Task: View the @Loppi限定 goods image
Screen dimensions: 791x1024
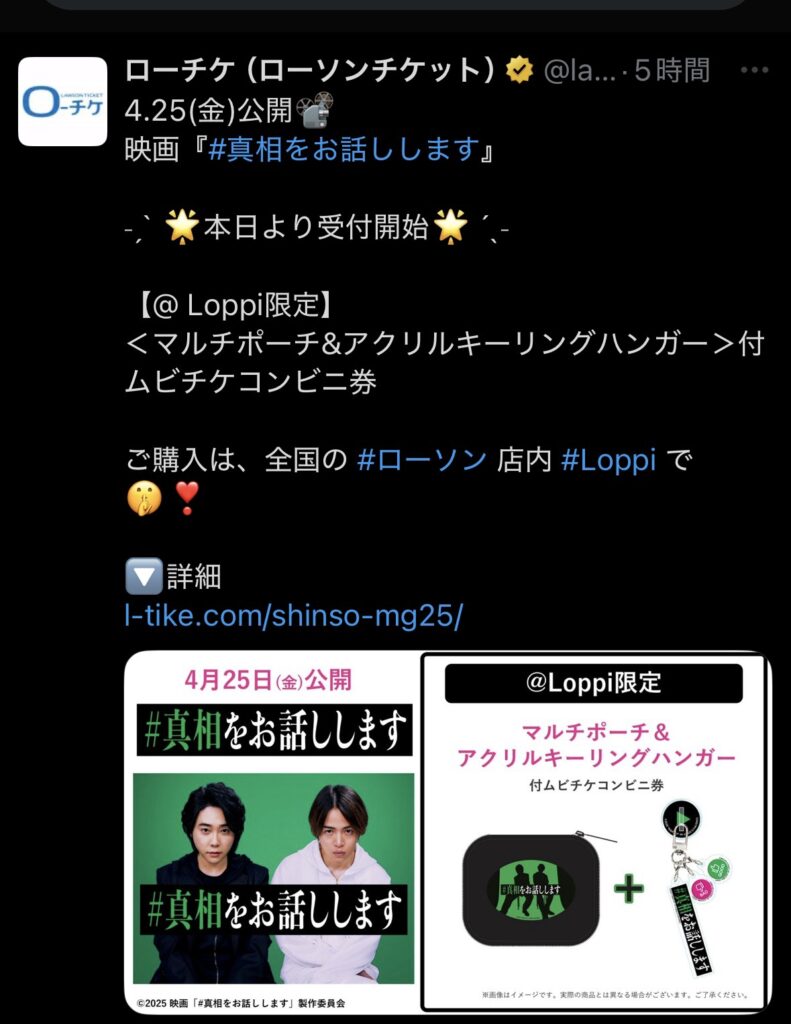Action: click(594, 831)
